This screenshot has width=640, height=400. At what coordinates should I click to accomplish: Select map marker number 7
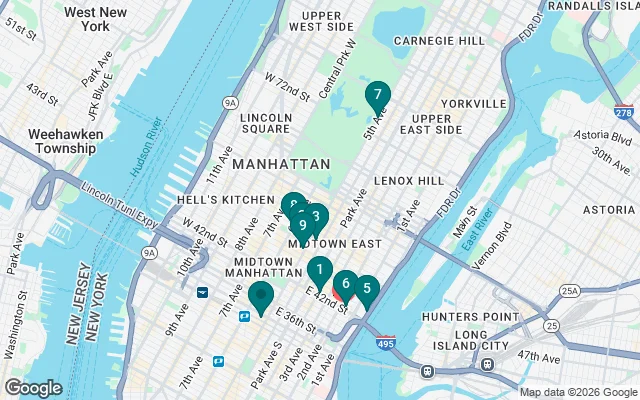376,96
